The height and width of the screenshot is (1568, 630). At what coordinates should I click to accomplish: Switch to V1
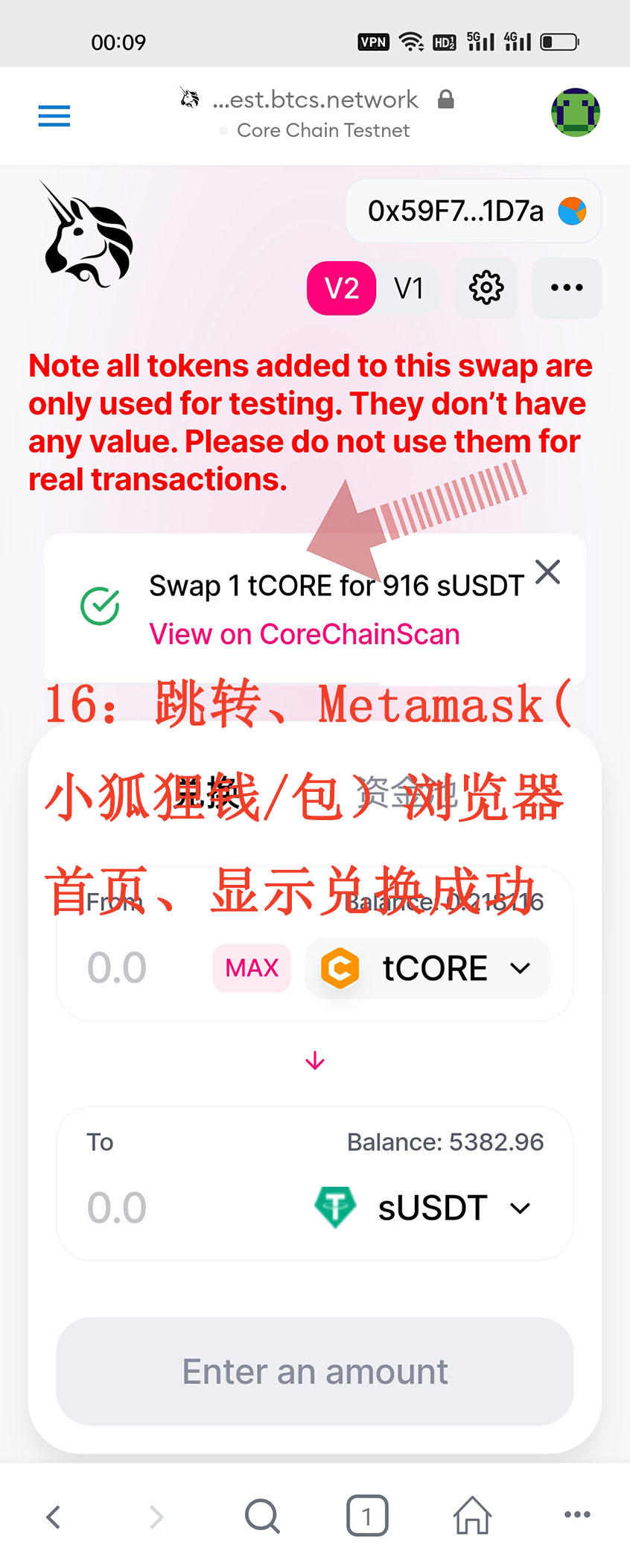(408, 288)
